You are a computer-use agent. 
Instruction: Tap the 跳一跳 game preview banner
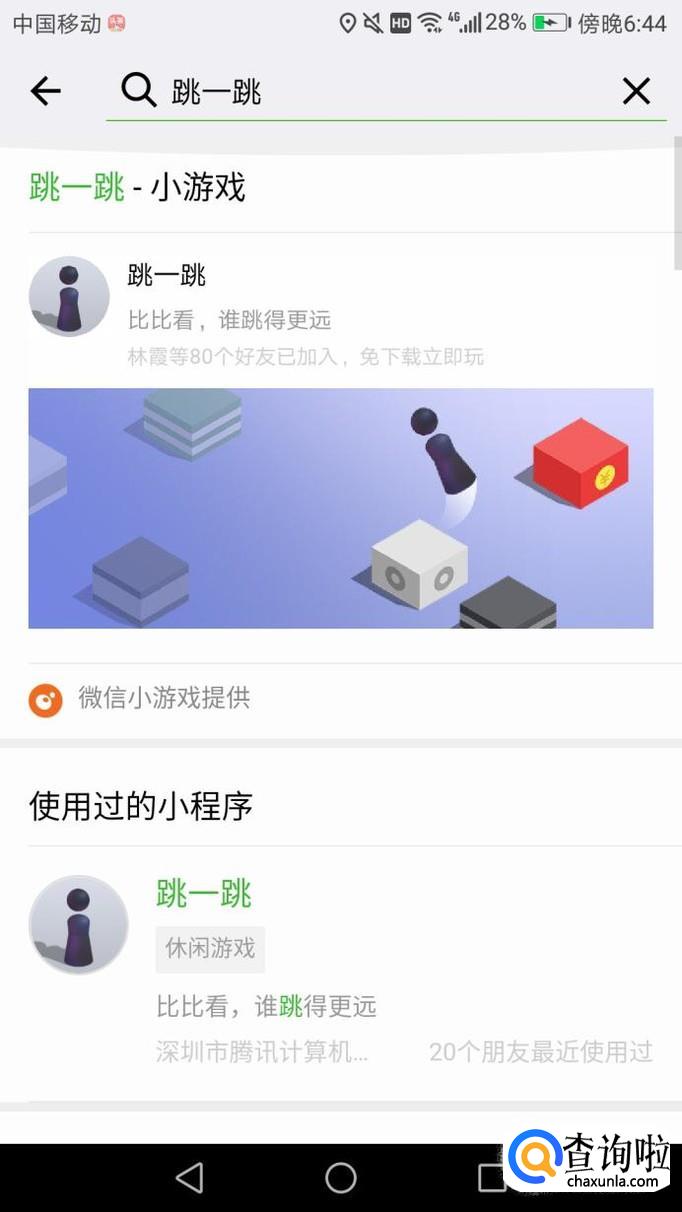tap(341, 508)
